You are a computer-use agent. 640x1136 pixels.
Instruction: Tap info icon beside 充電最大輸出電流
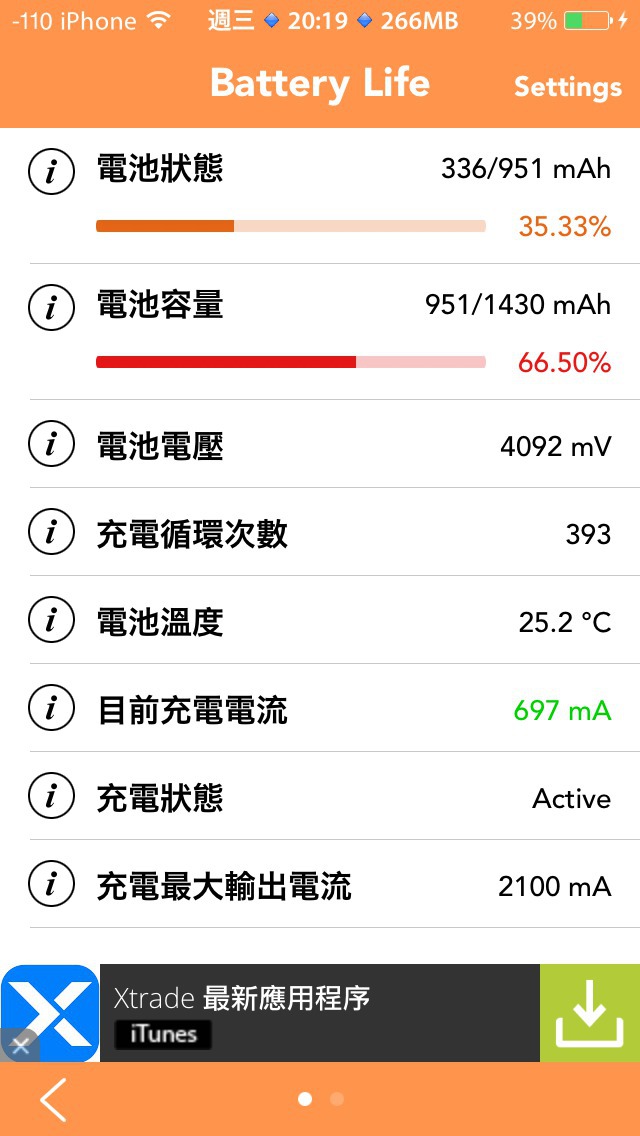click(51, 884)
